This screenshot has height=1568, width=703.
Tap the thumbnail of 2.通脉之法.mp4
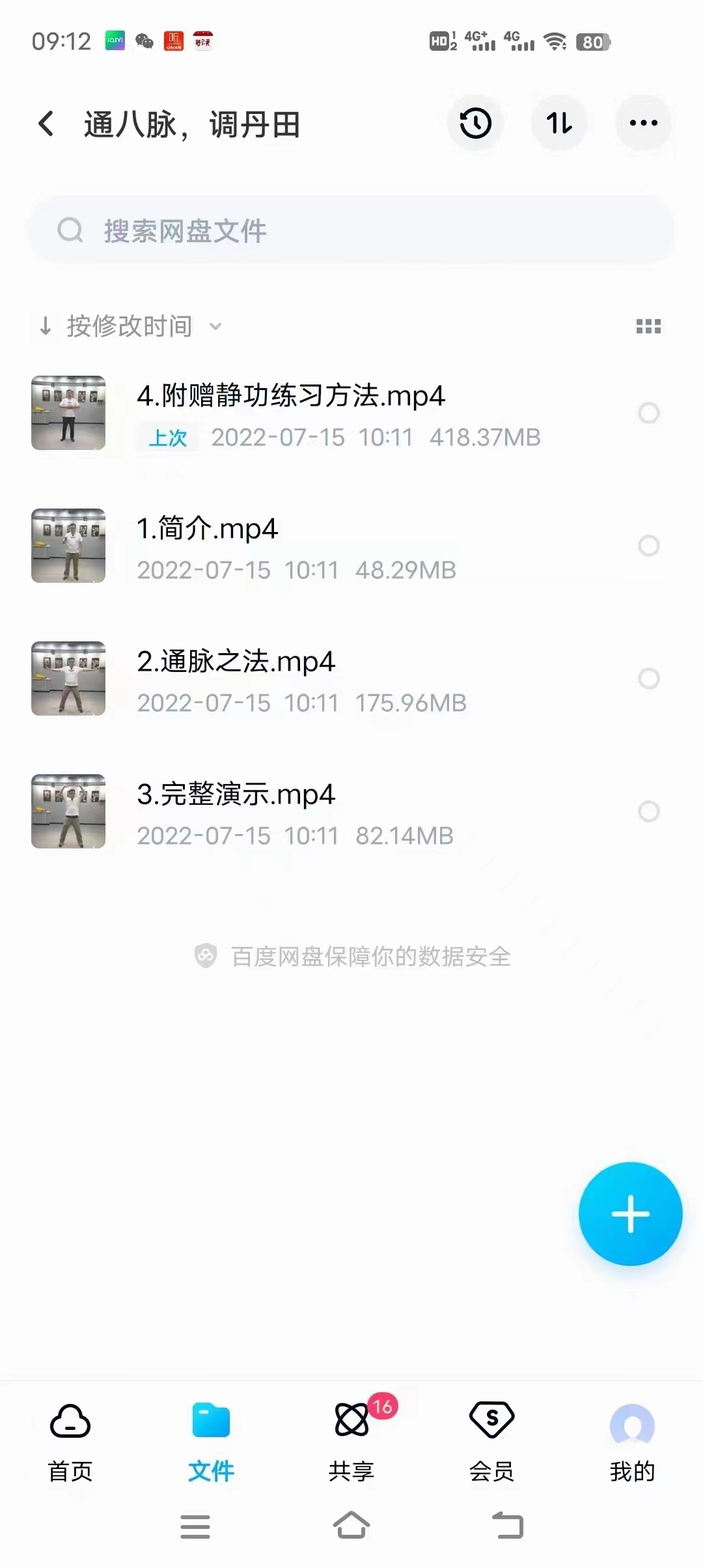click(68, 679)
